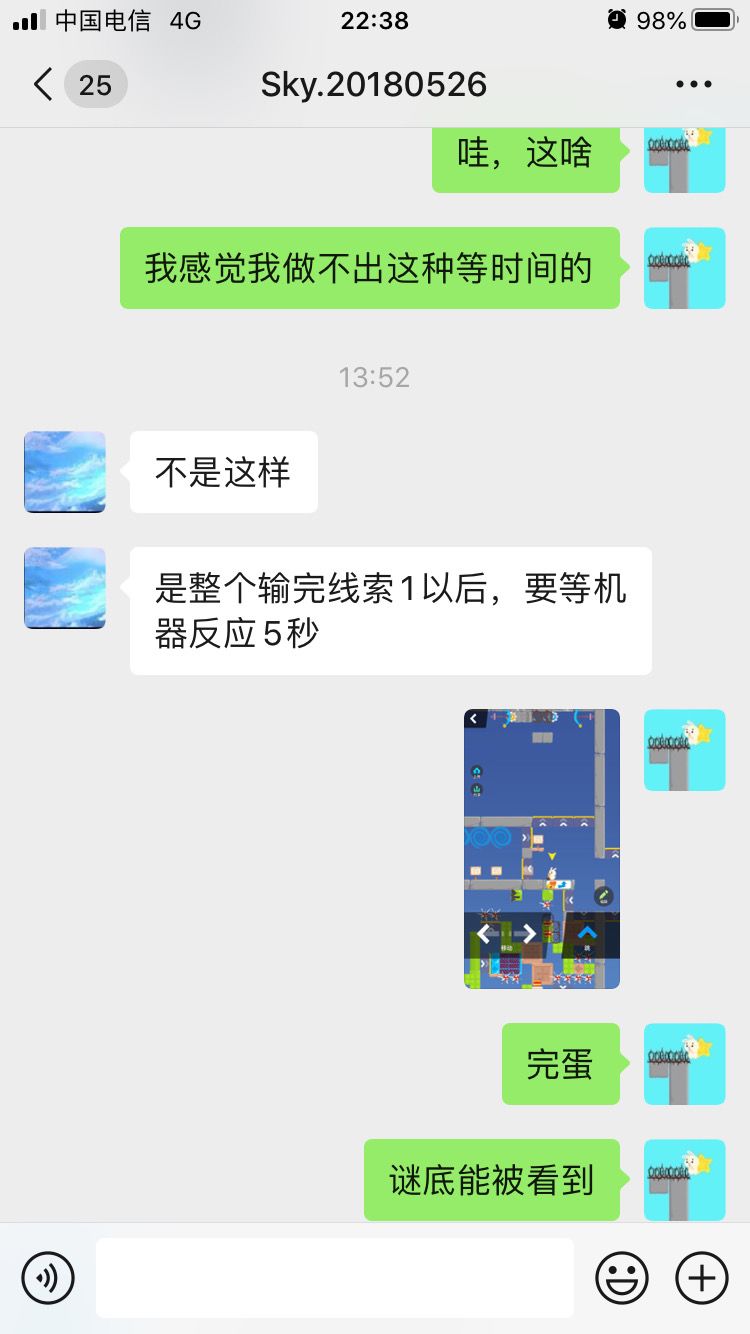Open the emoji panel
The width and height of the screenshot is (750, 1334).
(620, 1277)
